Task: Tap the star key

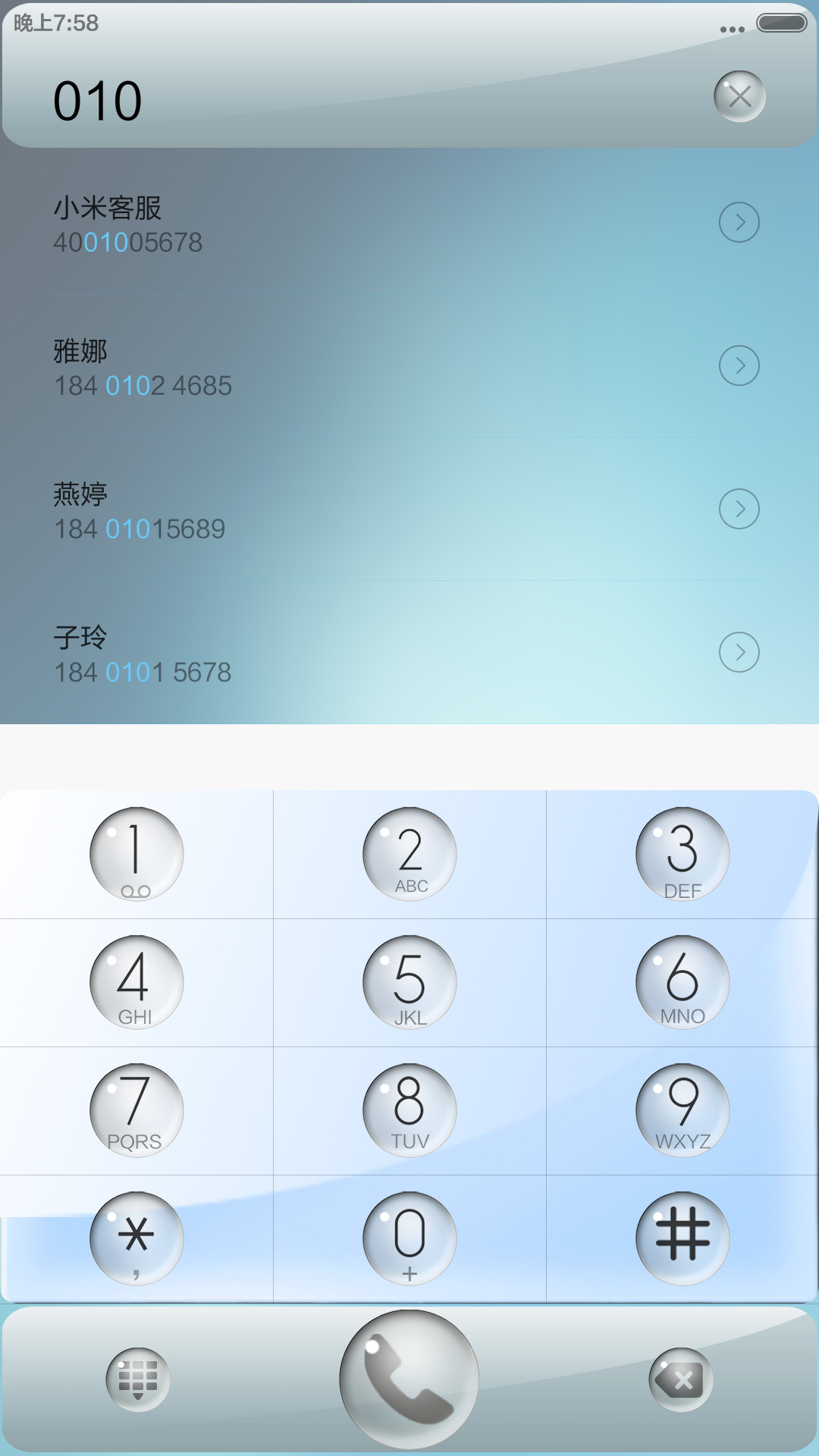Action: click(136, 1238)
